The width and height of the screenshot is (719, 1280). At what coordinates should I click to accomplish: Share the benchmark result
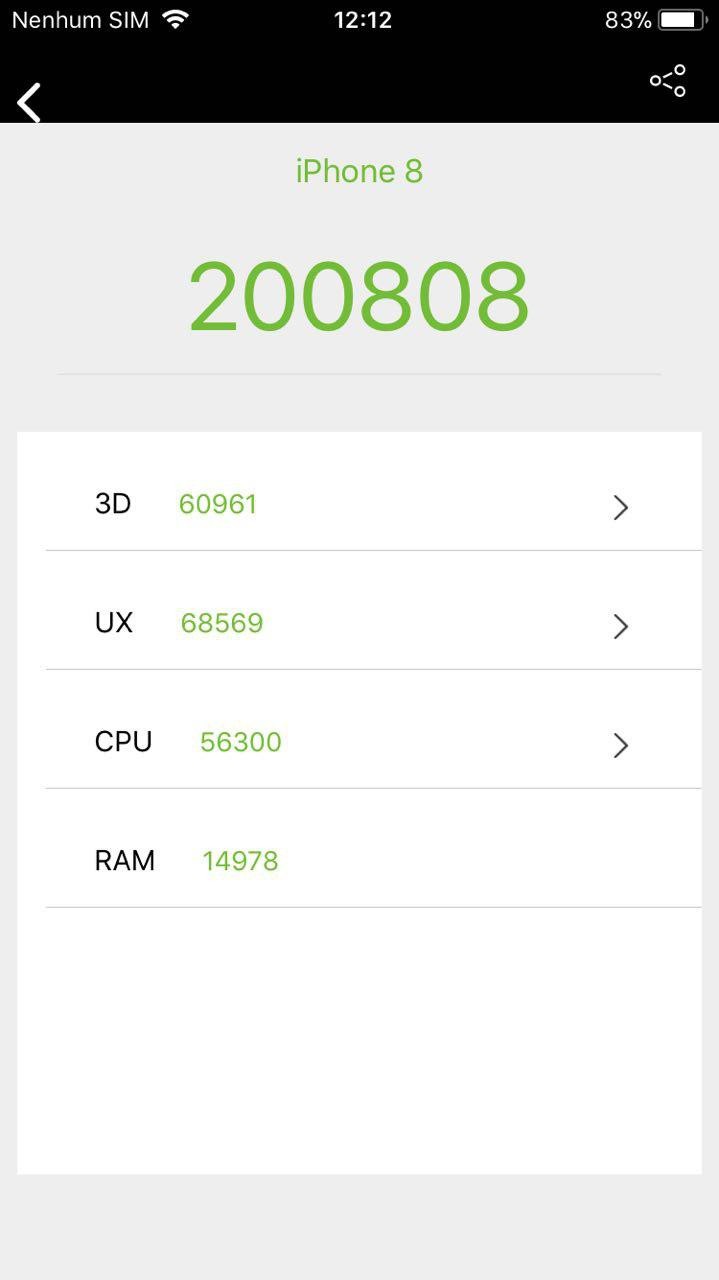(x=667, y=81)
